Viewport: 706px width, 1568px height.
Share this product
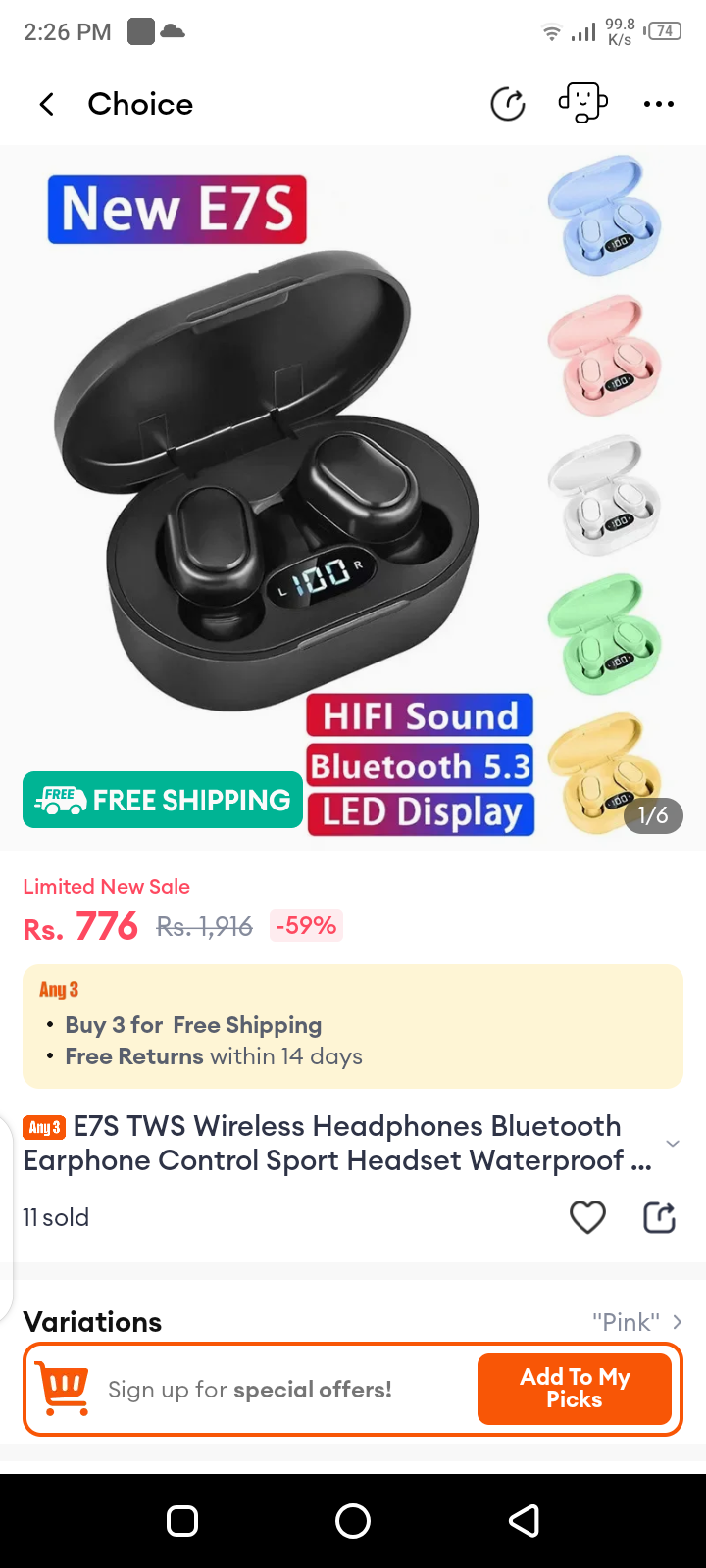click(x=659, y=1217)
